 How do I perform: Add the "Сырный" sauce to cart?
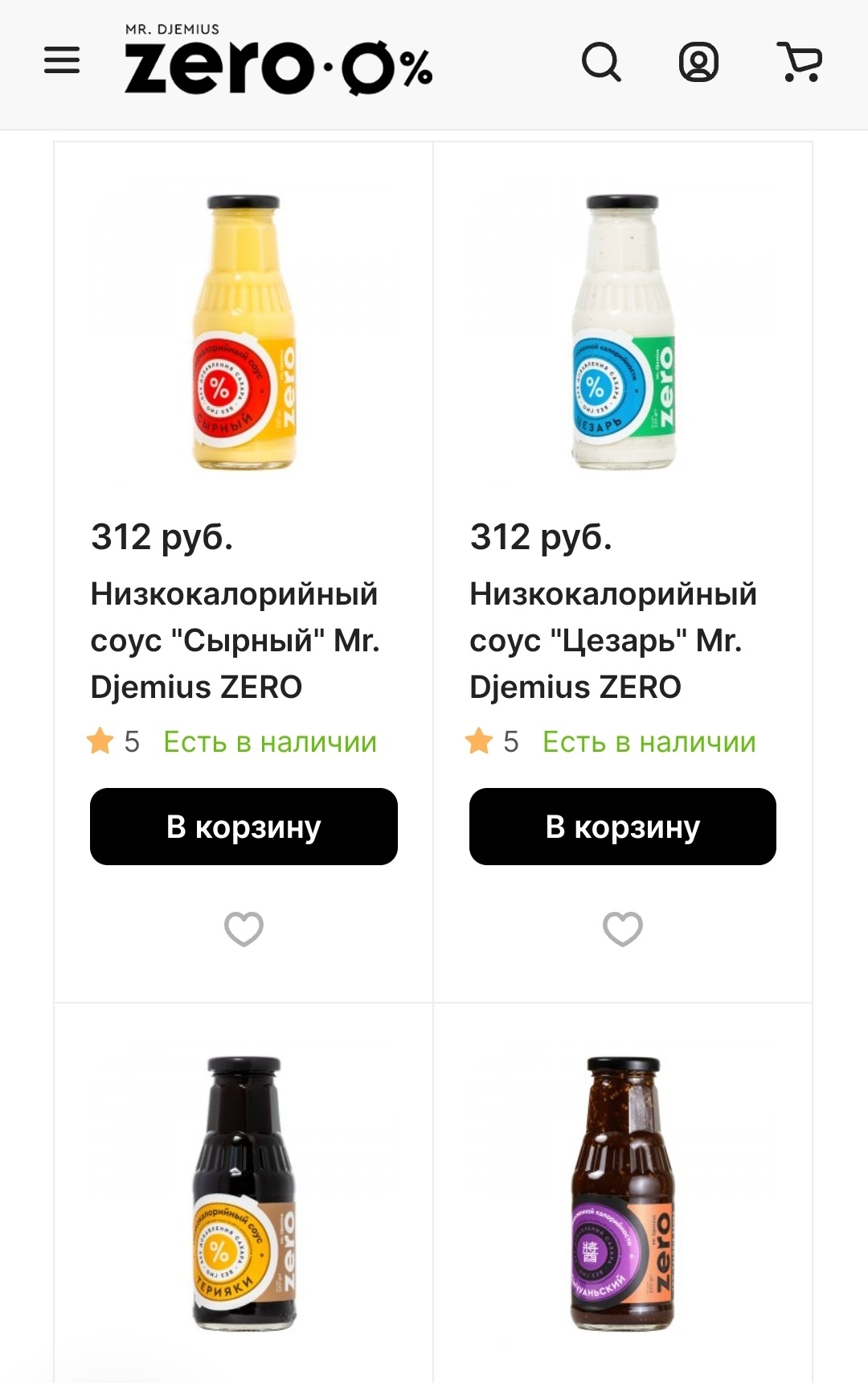click(x=244, y=827)
